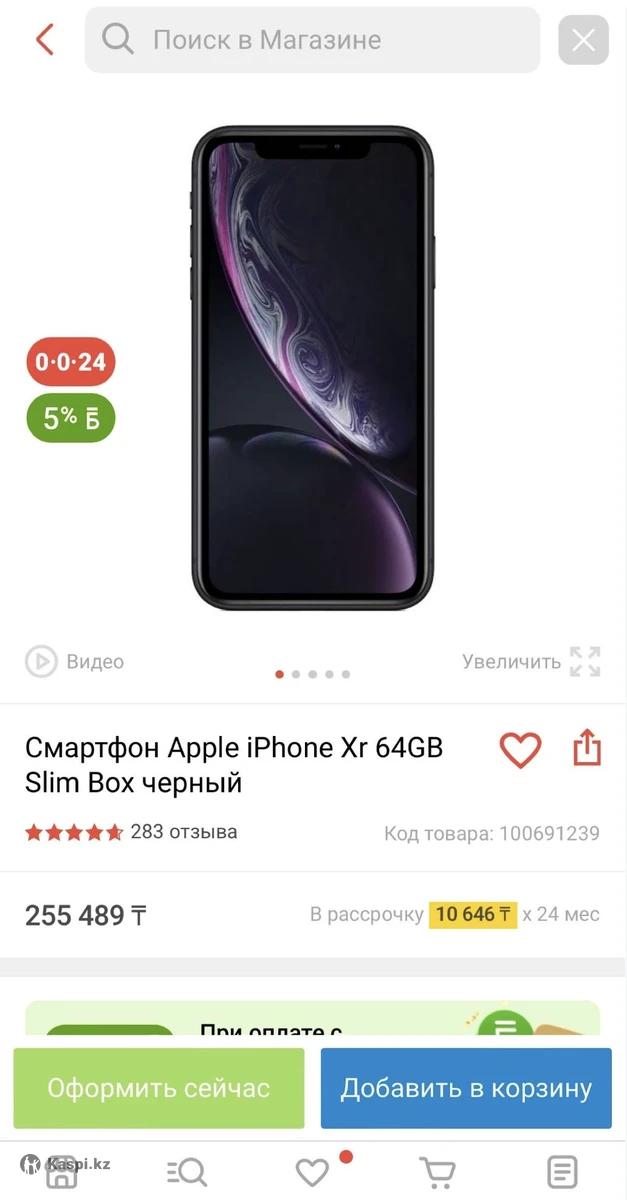Screen dimensions: 627x1200
Task: Add iPhone Xr to favorites heart
Action: click(520, 749)
